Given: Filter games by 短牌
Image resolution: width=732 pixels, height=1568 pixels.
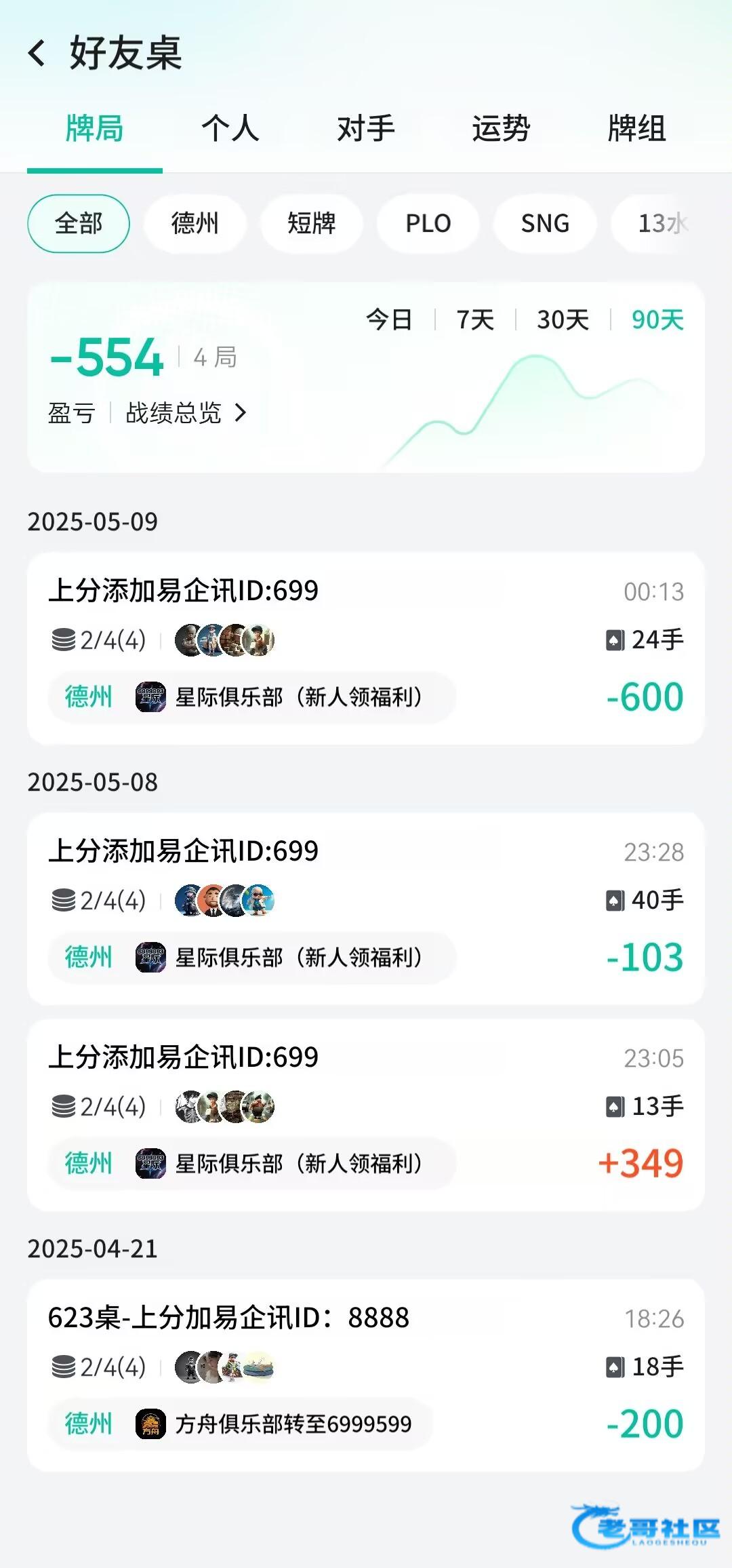Looking at the screenshot, I should pos(312,223).
